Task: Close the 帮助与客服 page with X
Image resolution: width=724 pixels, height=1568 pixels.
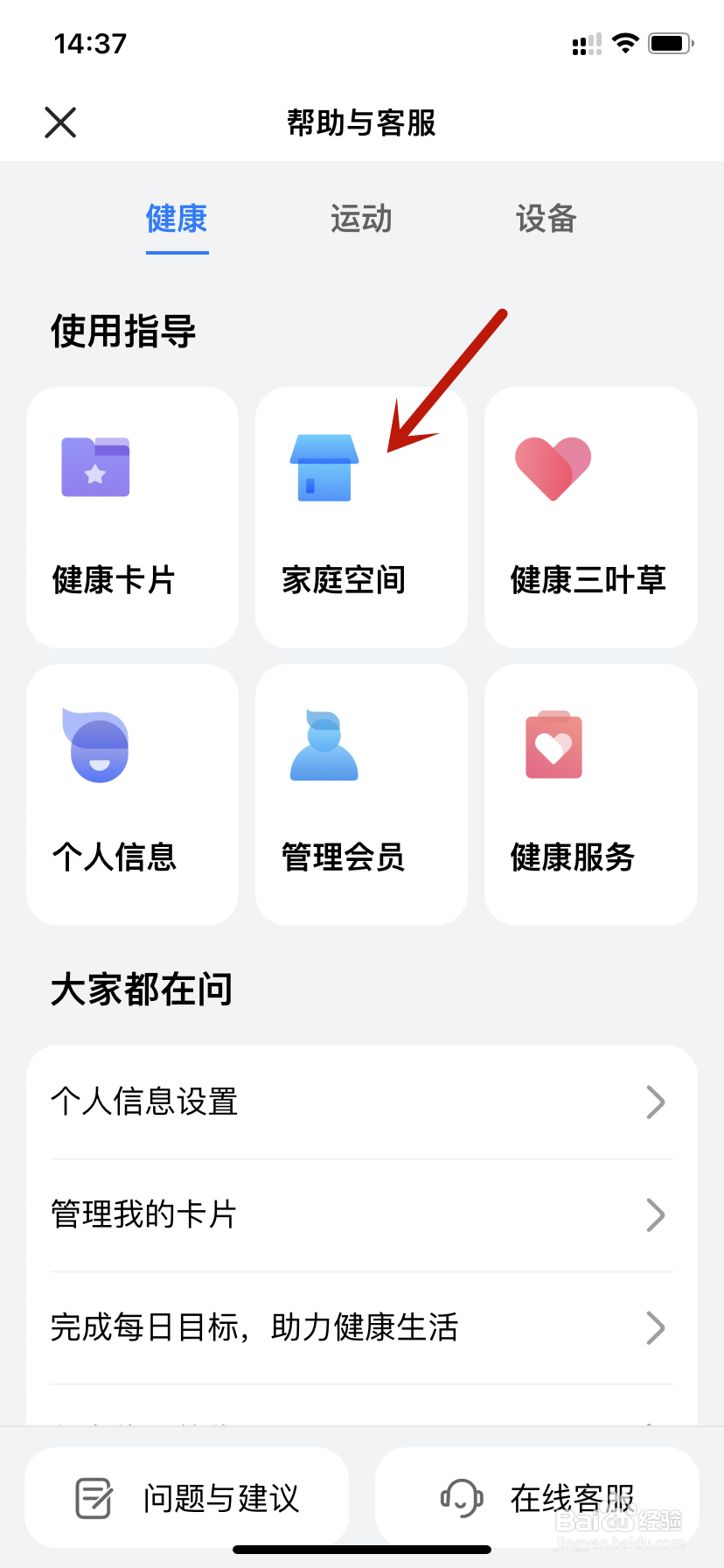Action: (59, 122)
